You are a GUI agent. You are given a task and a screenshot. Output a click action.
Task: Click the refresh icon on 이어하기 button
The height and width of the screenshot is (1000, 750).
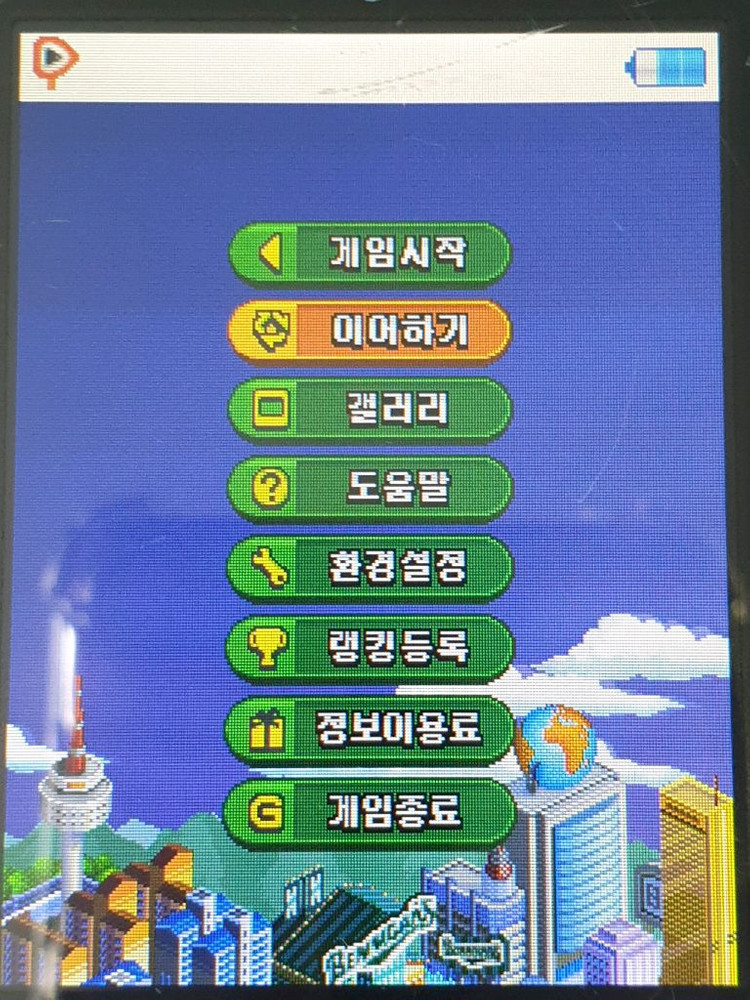(270, 330)
